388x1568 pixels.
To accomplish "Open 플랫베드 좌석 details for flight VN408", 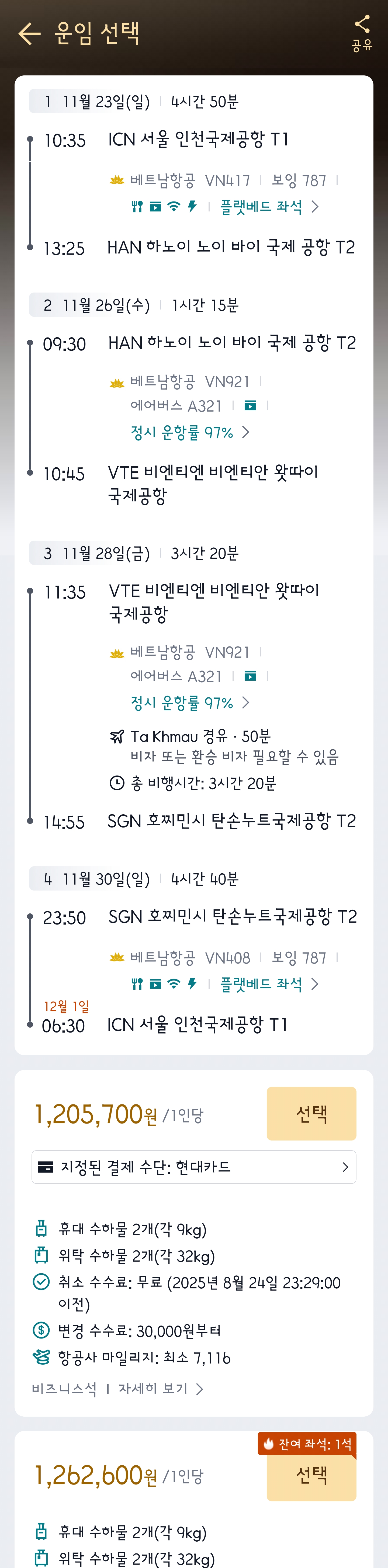I will click(x=269, y=984).
